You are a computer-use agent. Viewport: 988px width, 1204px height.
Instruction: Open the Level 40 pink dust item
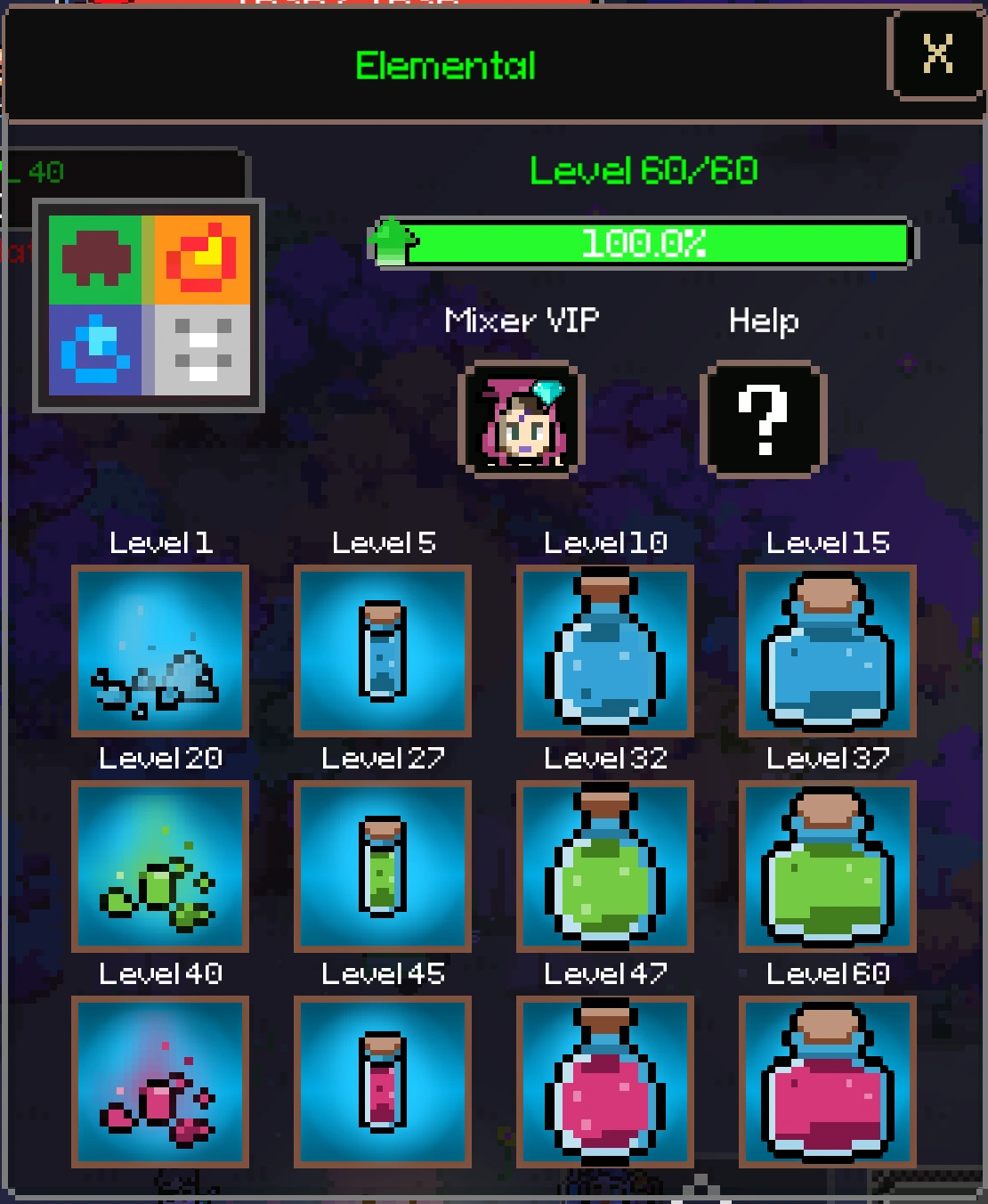160,1082
